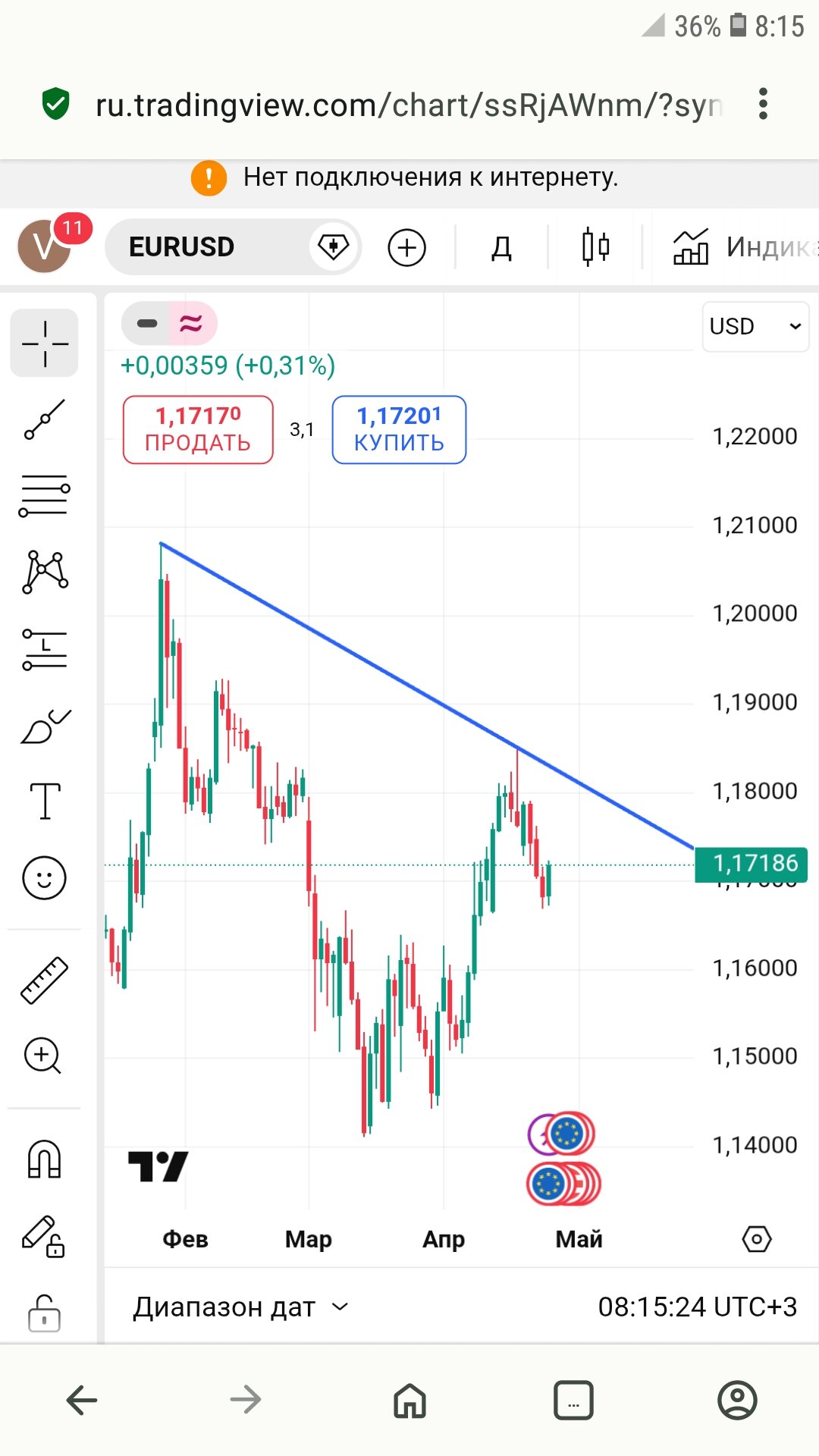The image size is (819, 1456).
Task: Open the emoji sticker tool
Action: [x=45, y=878]
